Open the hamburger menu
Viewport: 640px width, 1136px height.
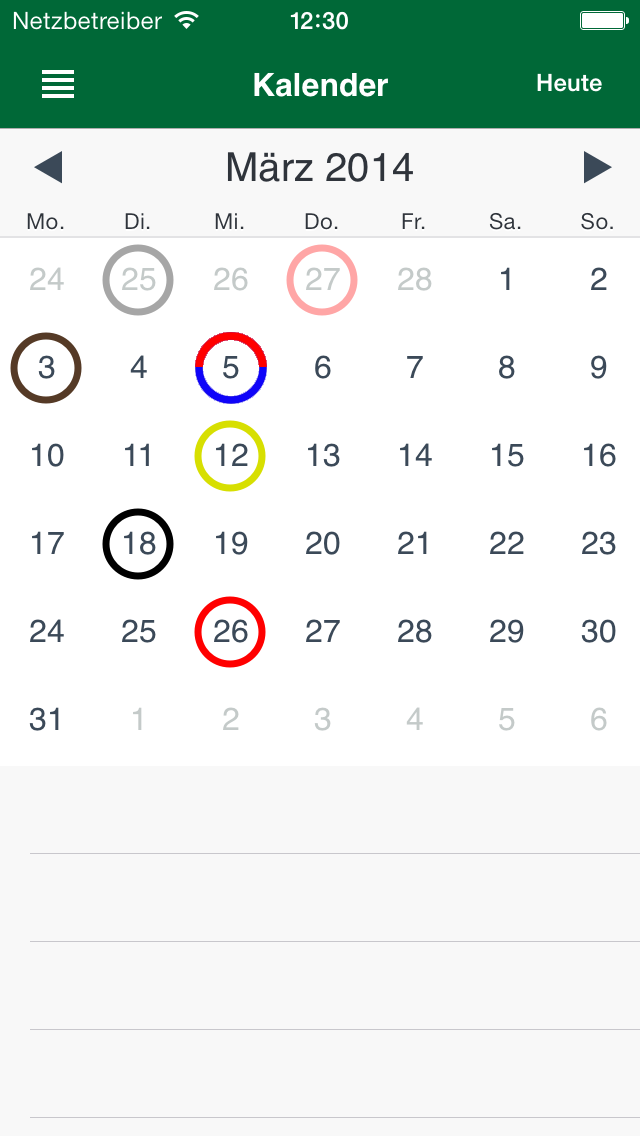click(x=58, y=85)
